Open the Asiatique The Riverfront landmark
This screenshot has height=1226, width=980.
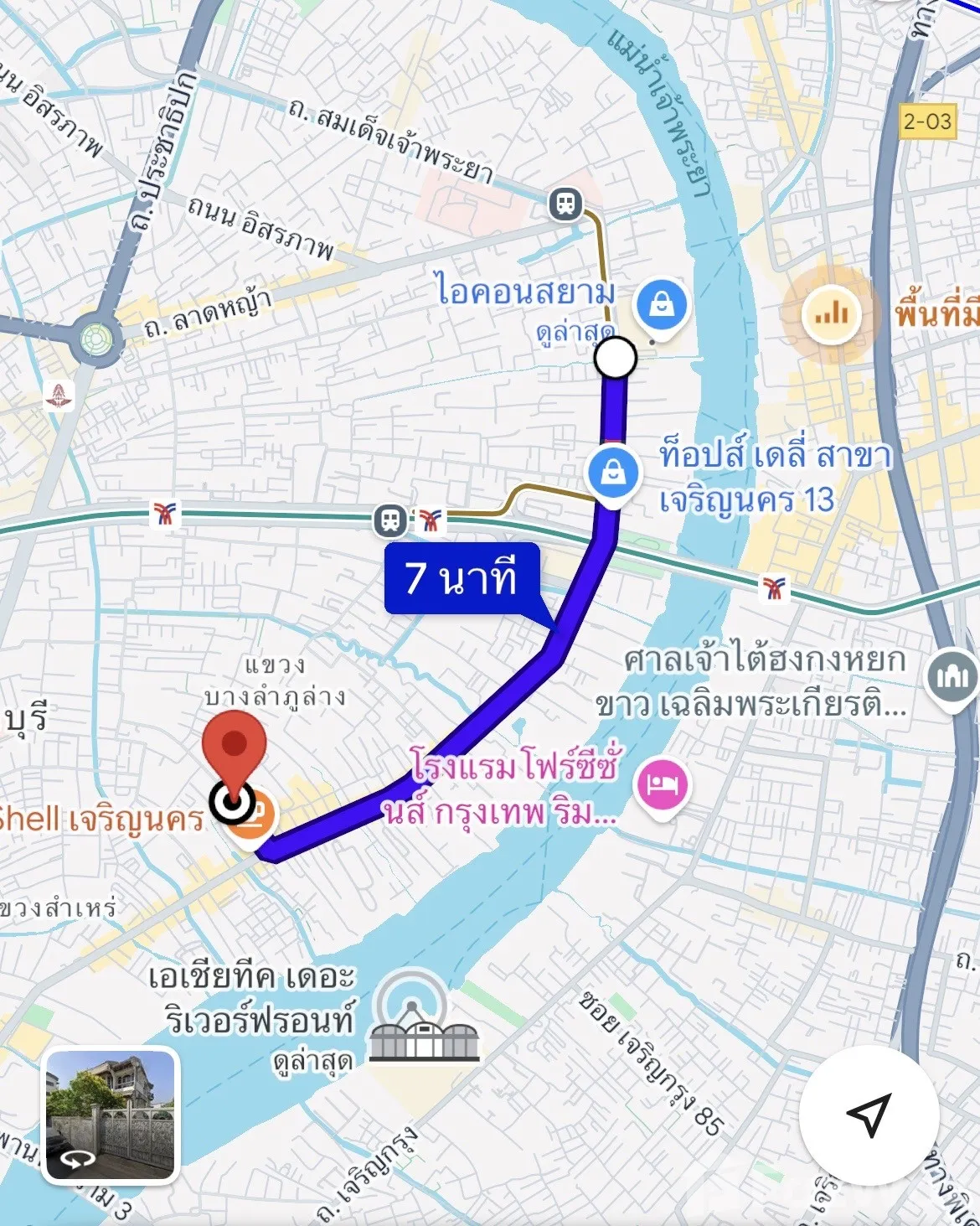click(425, 1021)
